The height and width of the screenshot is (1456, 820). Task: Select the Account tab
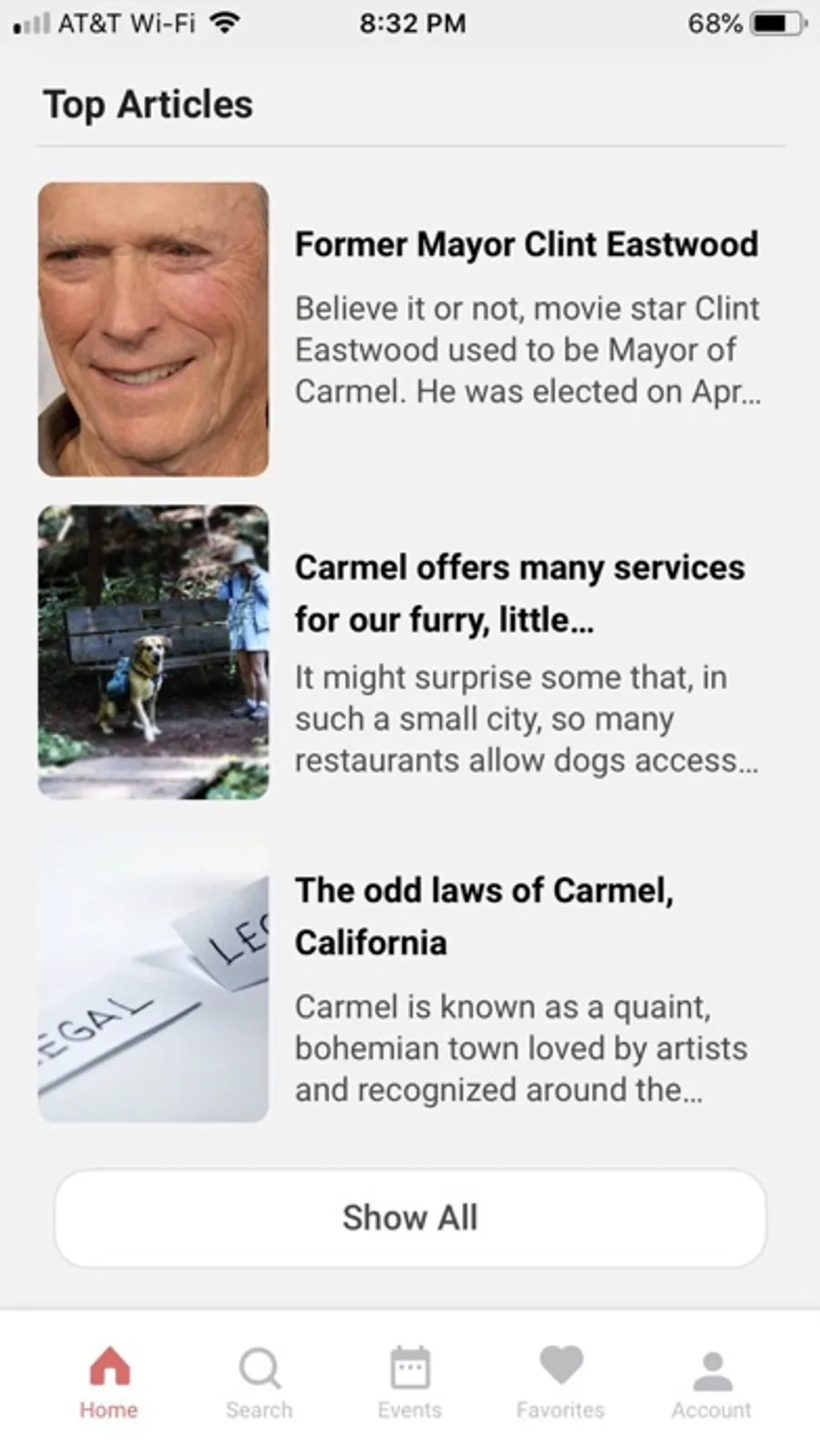pos(712,1382)
